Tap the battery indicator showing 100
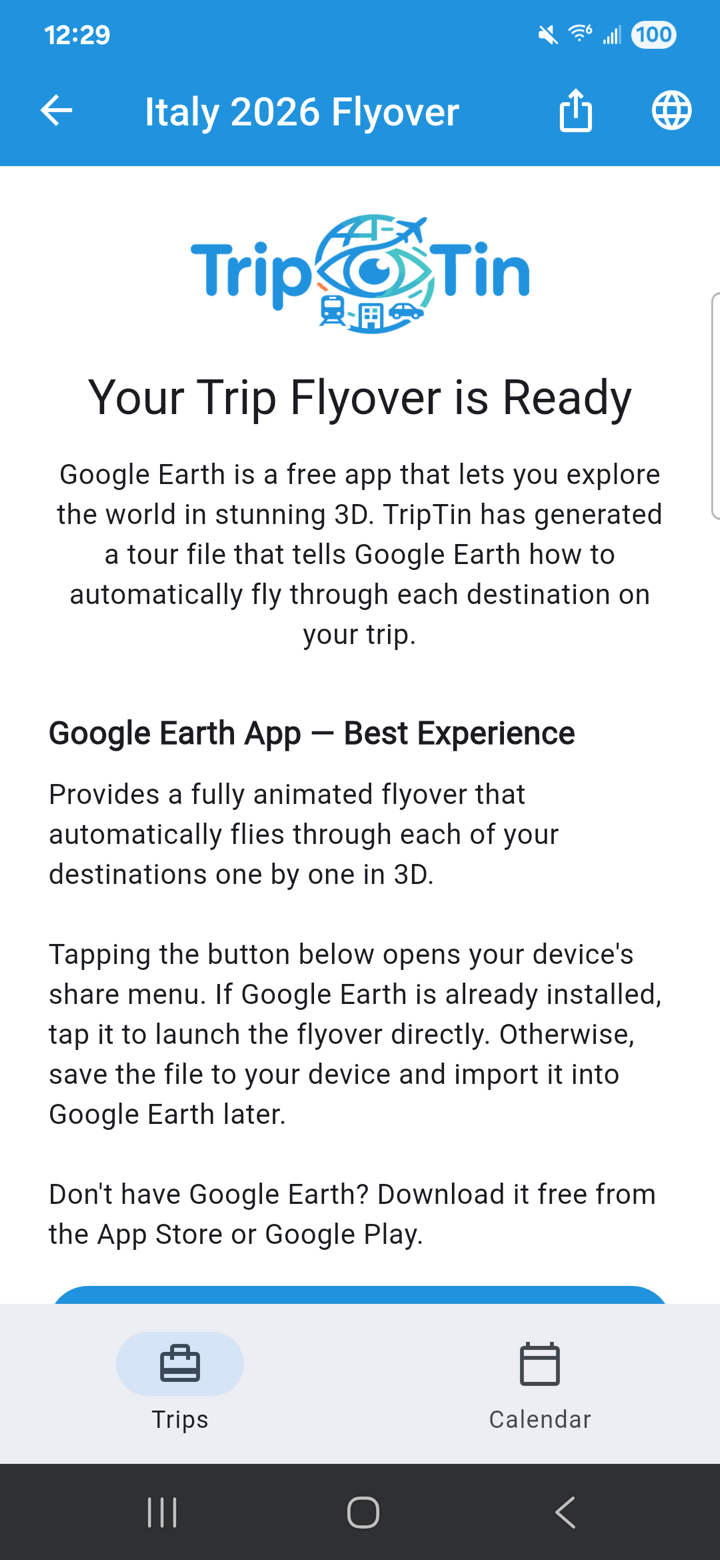The width and height of the screenshot is (720, 1560). (x=652, y=34)
